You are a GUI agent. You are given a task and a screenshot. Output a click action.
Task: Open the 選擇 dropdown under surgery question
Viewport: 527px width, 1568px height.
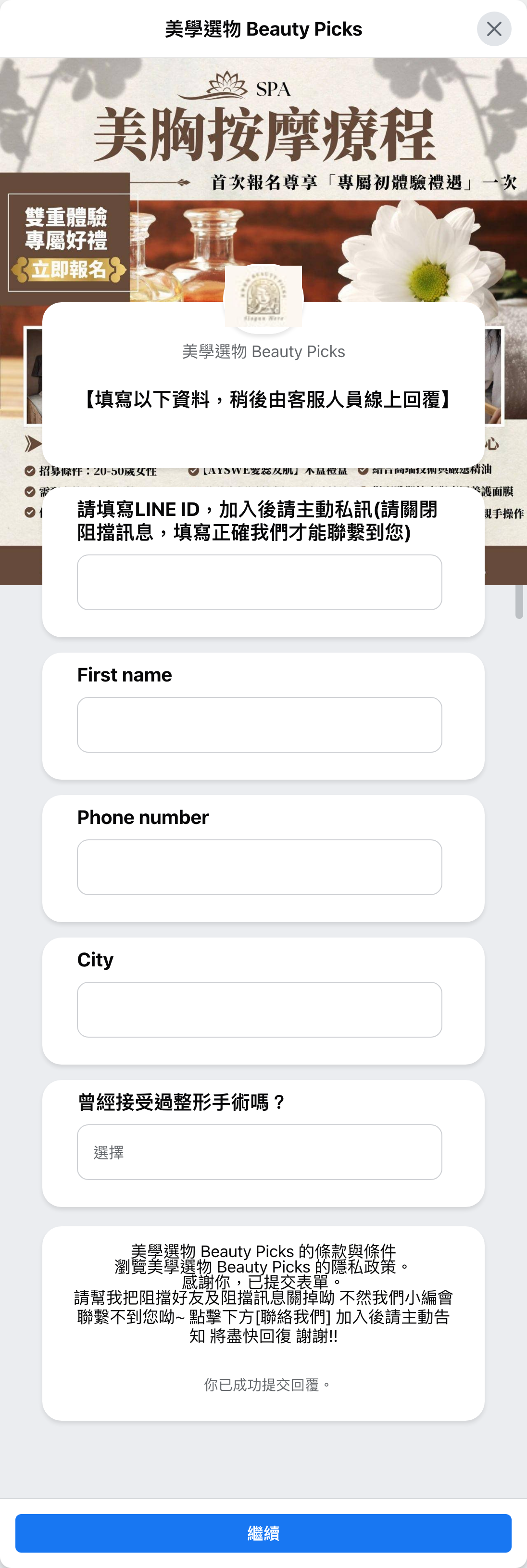(259, 1152)
